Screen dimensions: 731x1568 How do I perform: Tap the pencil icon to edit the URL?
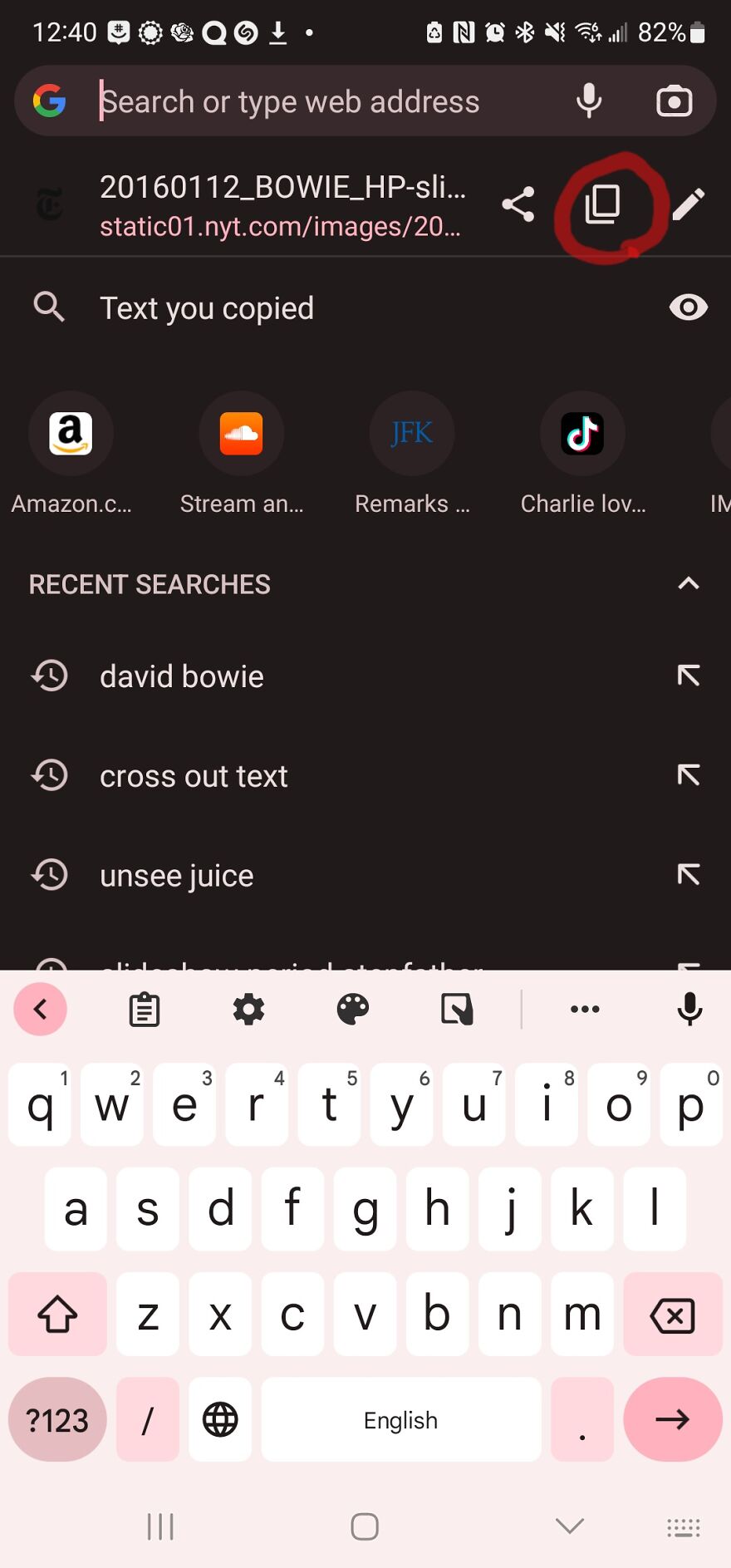pos(688,202)
